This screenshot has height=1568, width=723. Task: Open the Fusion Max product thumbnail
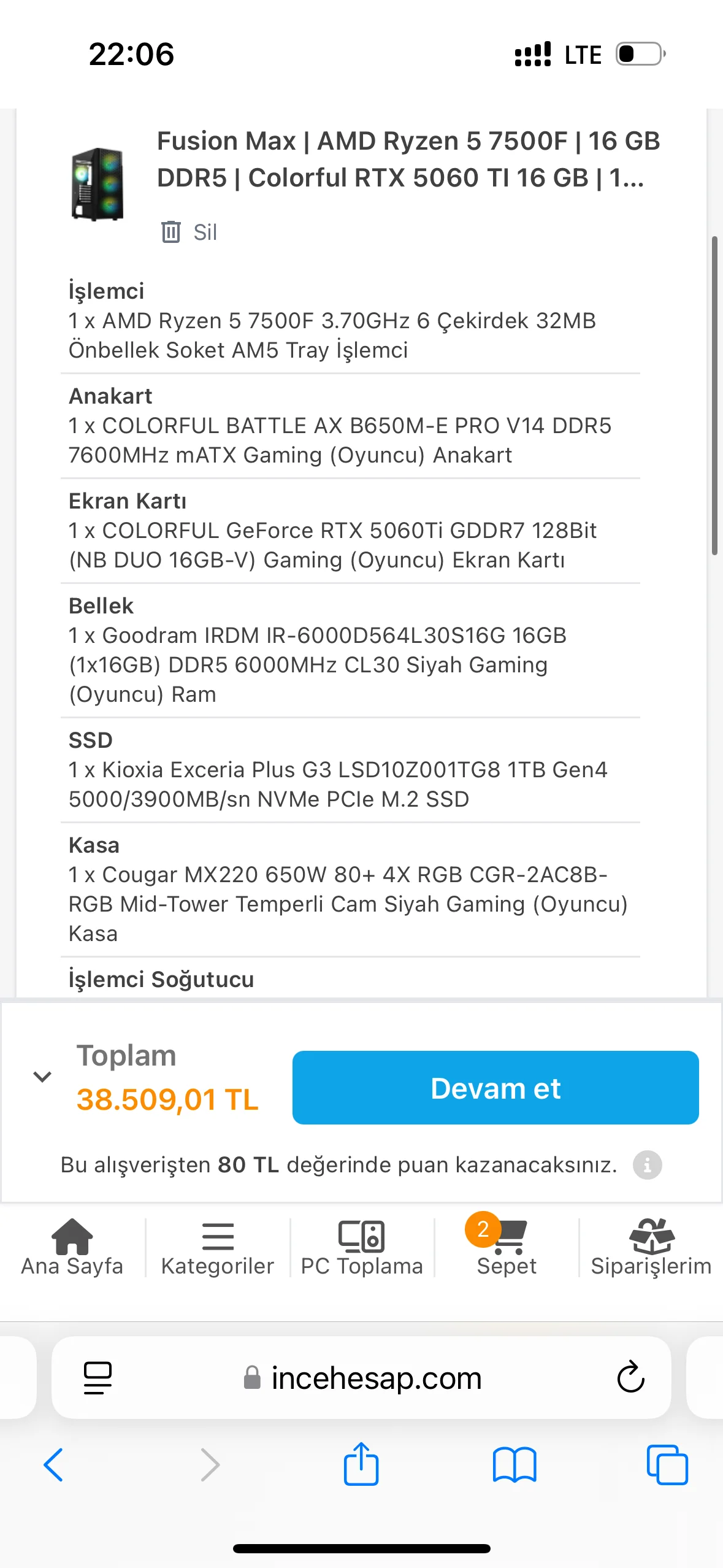(x=98, y=183)
